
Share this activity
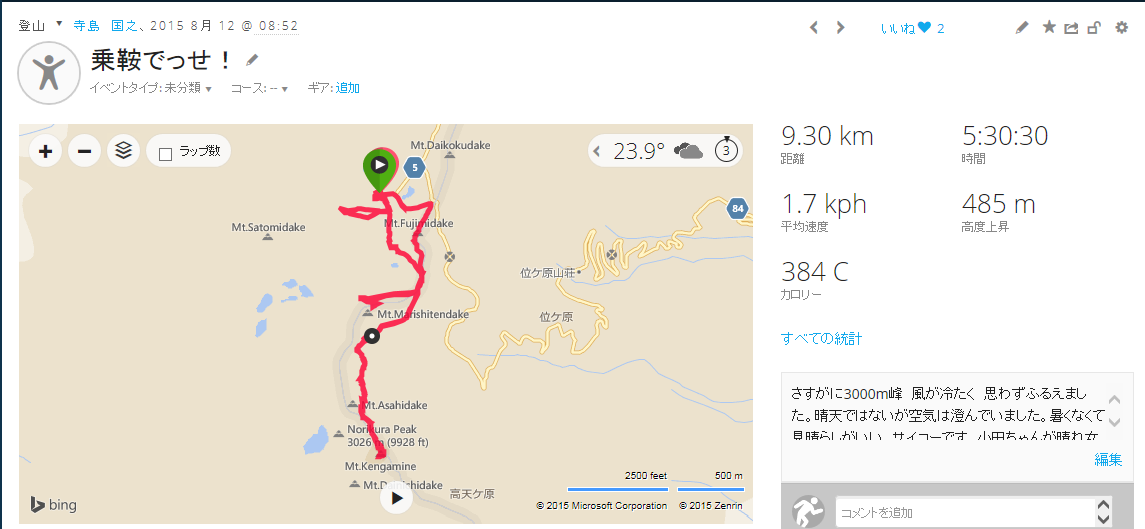1072,28
